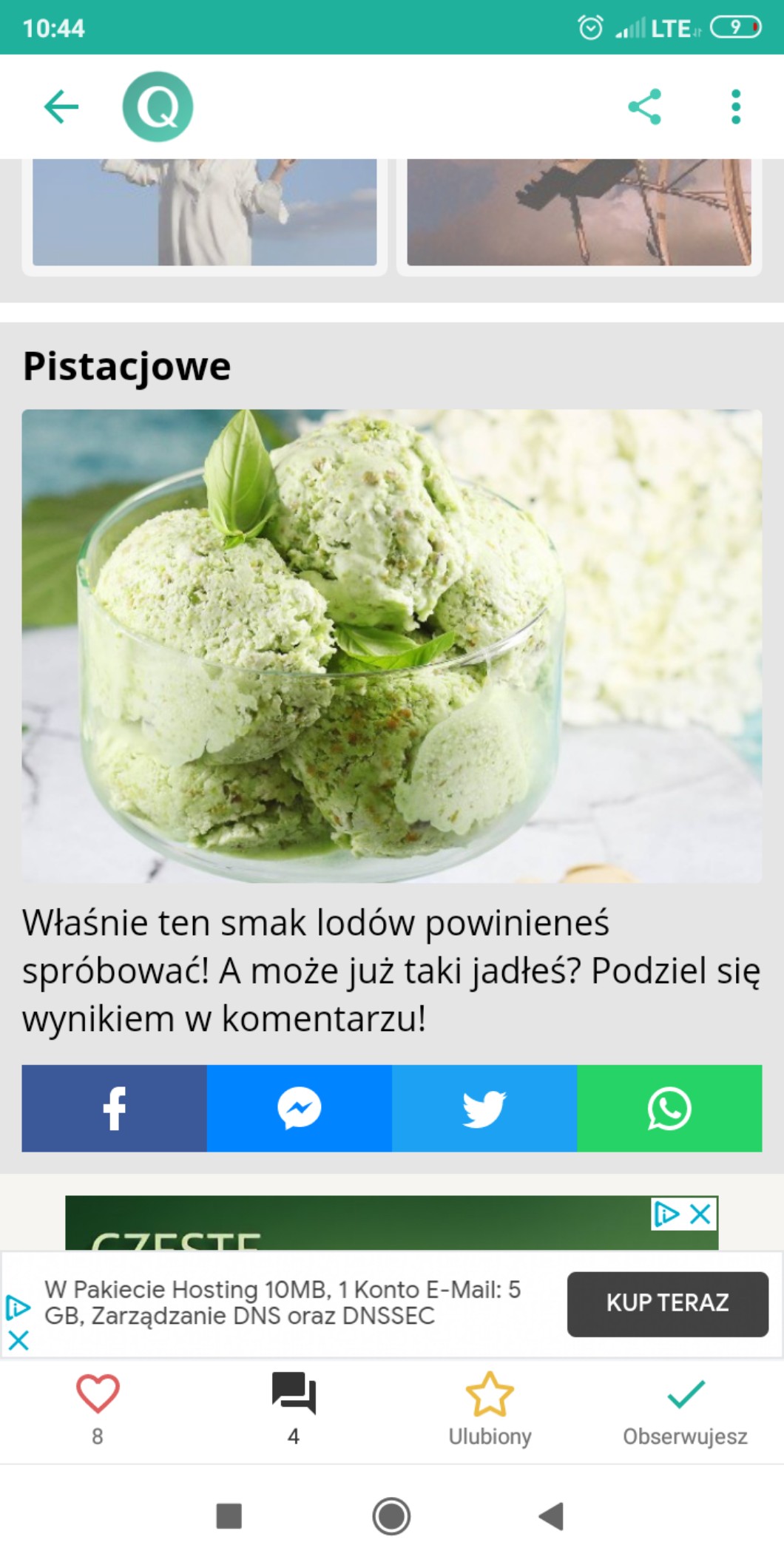Image resolution: width=784 pixels, height=1568 pixels.
Task: Share the result on Facebook
Action: coord(115,1108)
